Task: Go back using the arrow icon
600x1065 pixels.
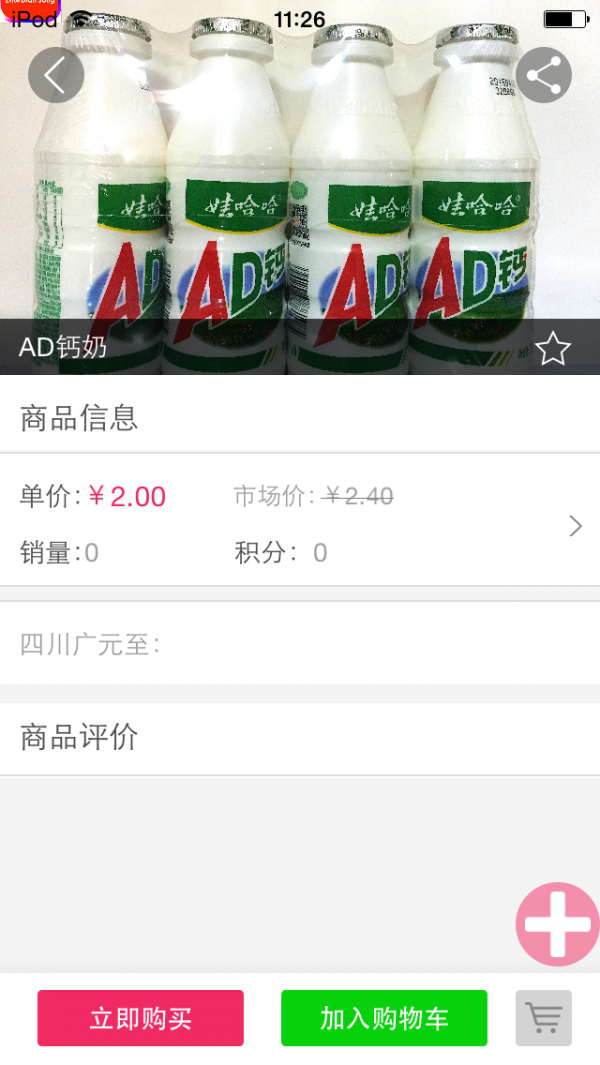Action: [x=56, y=75]
